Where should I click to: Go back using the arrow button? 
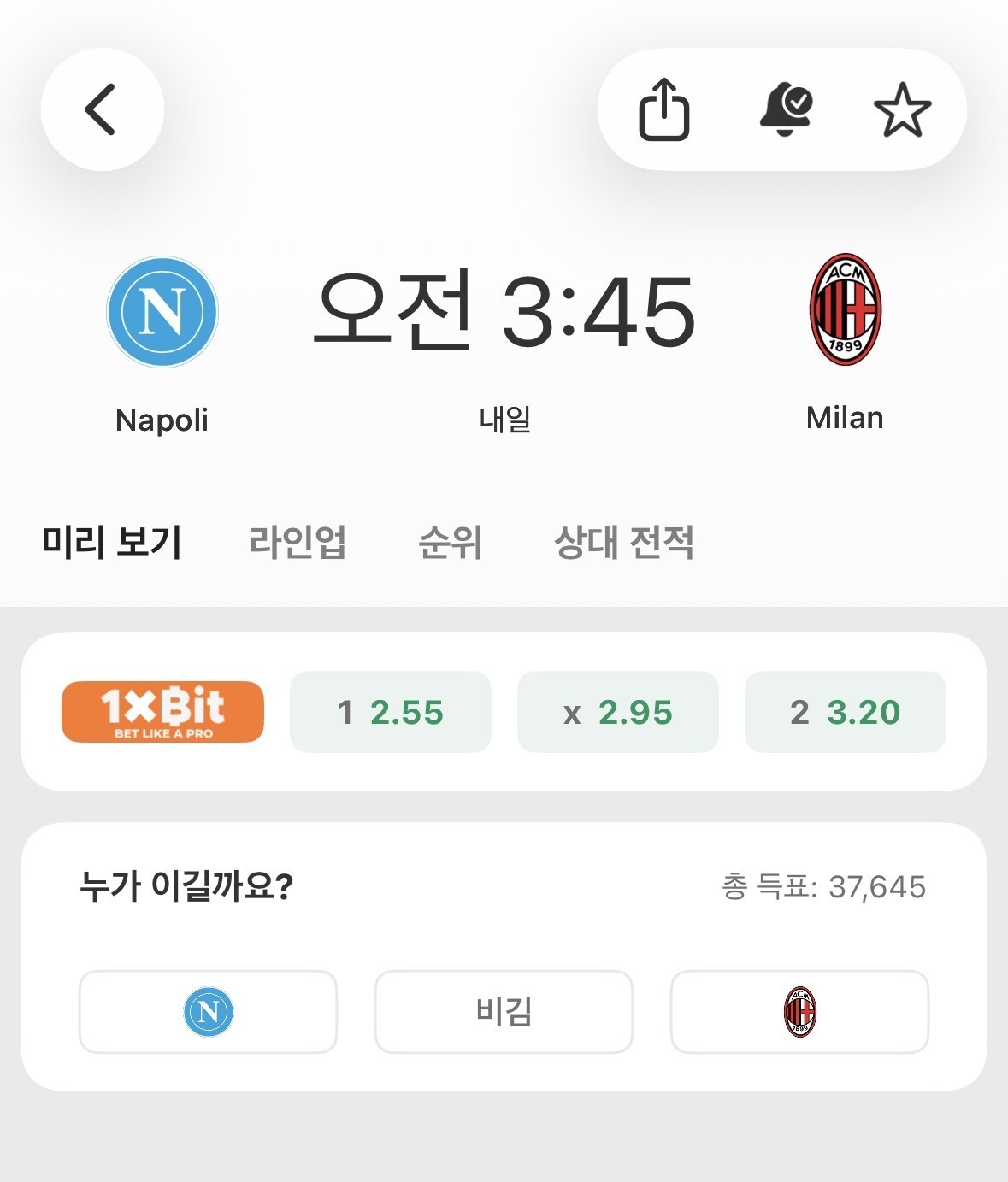pos(102,109)
